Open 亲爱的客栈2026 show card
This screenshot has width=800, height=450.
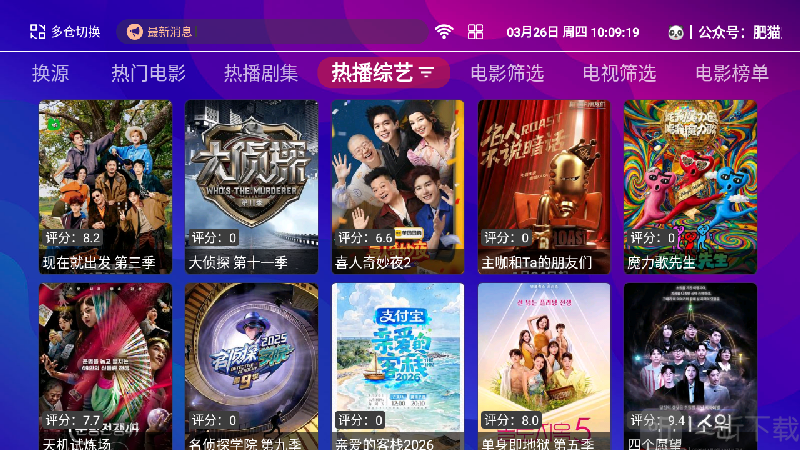[397, 366]
